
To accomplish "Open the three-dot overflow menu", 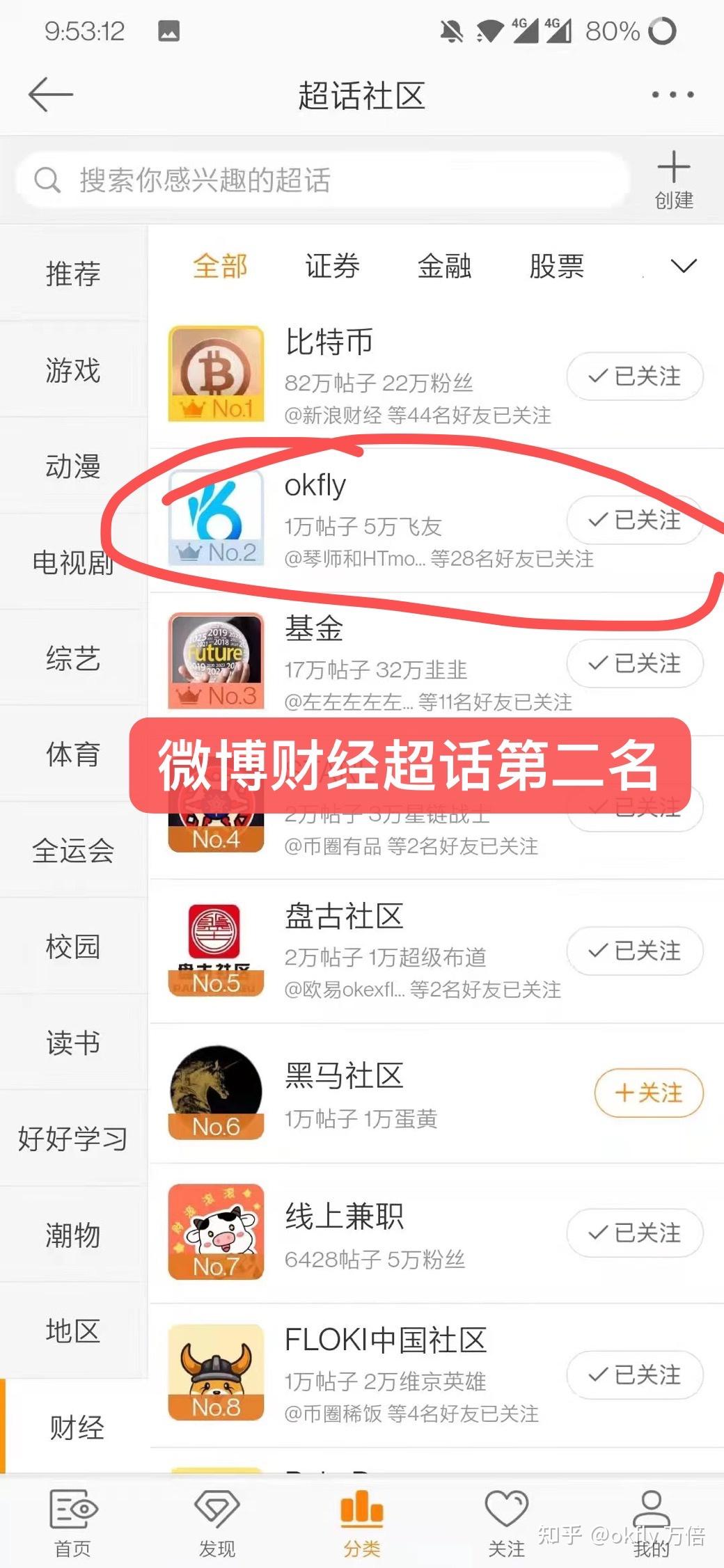I will [x=672, y=95].
